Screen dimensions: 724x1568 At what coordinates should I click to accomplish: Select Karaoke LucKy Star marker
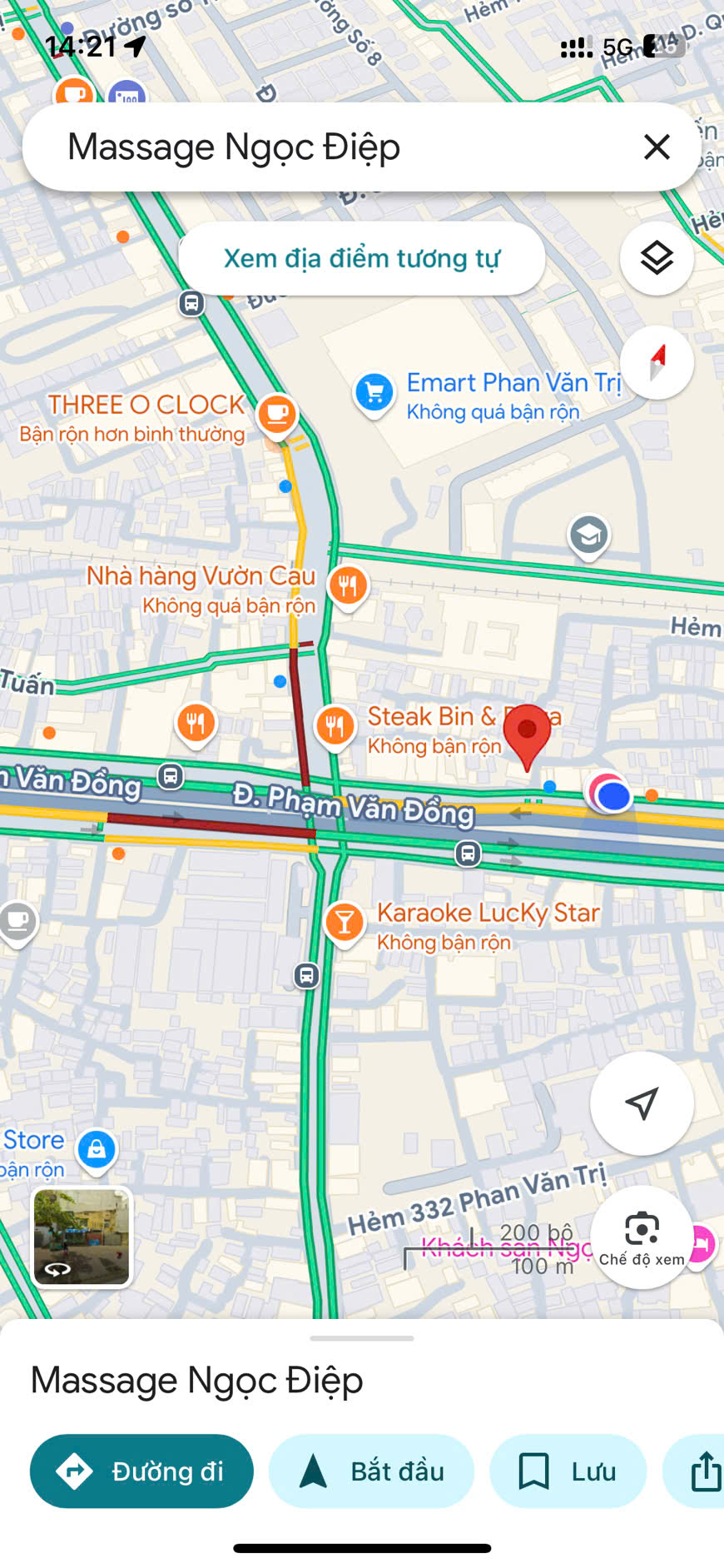coord(345,923)
